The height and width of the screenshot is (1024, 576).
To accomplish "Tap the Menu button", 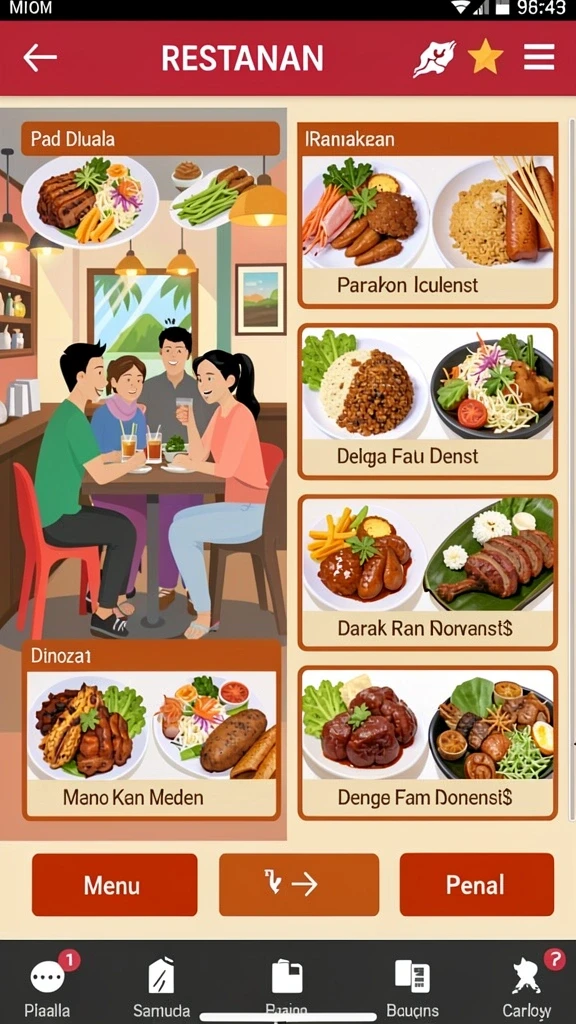I will coord(114,885).
